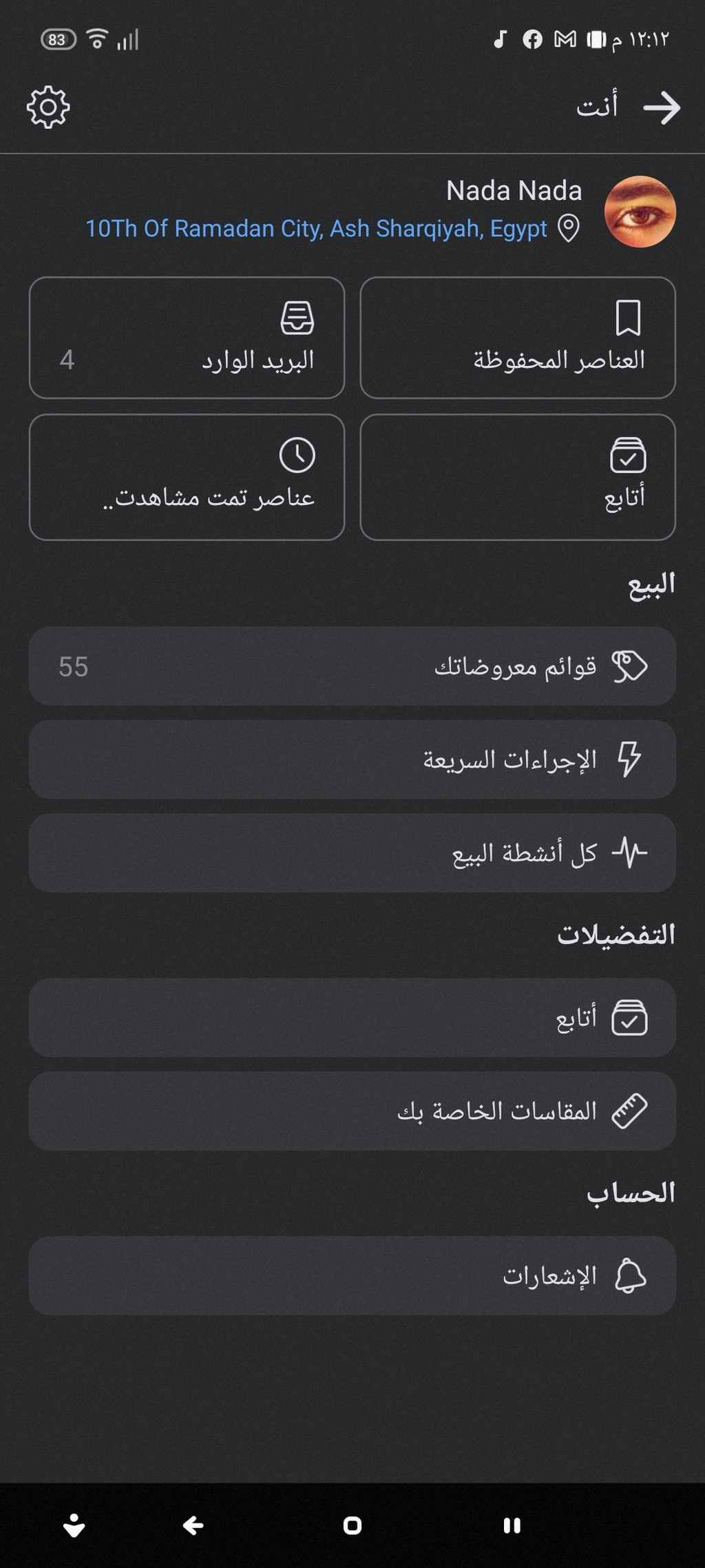
Task: Open البريد الوارد inbox card
Action: 187,338
